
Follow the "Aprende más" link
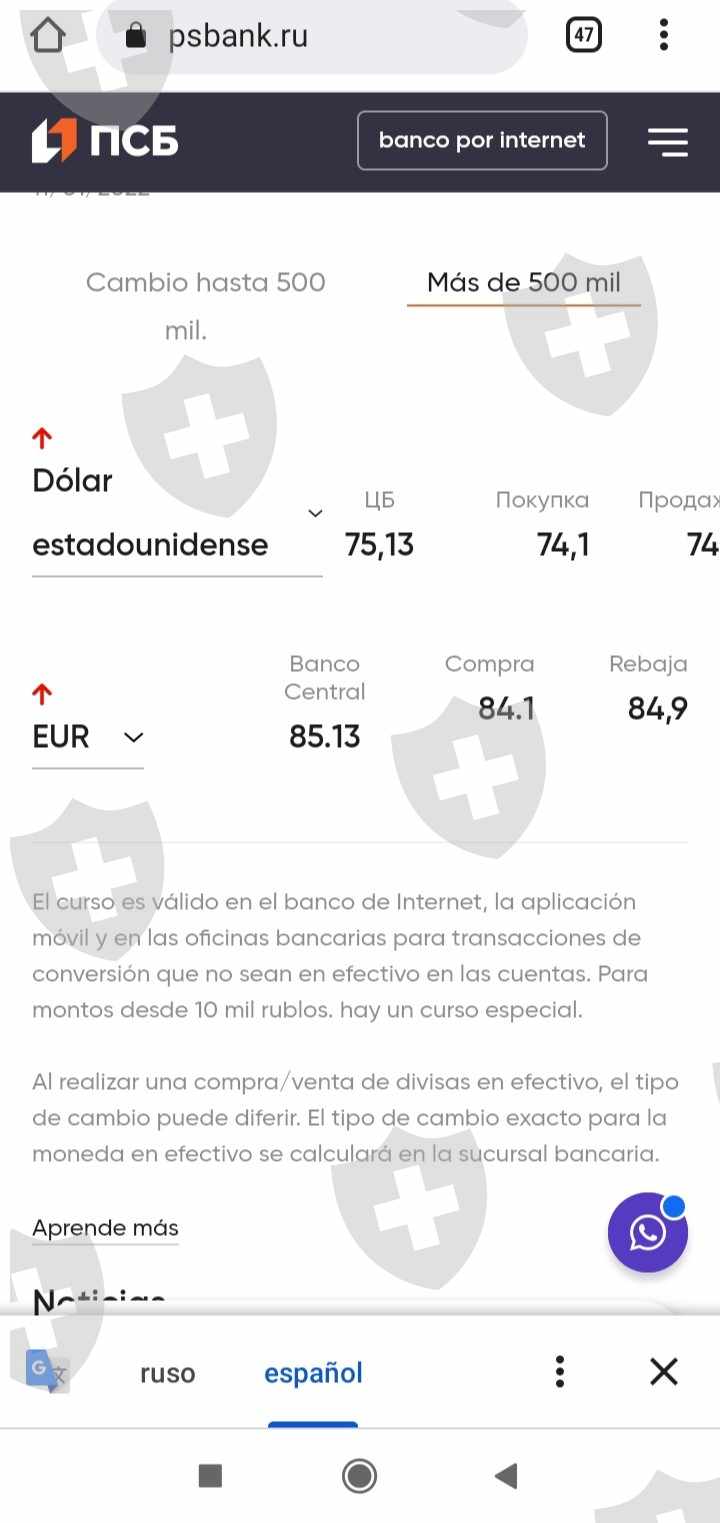click(105, 1228)
